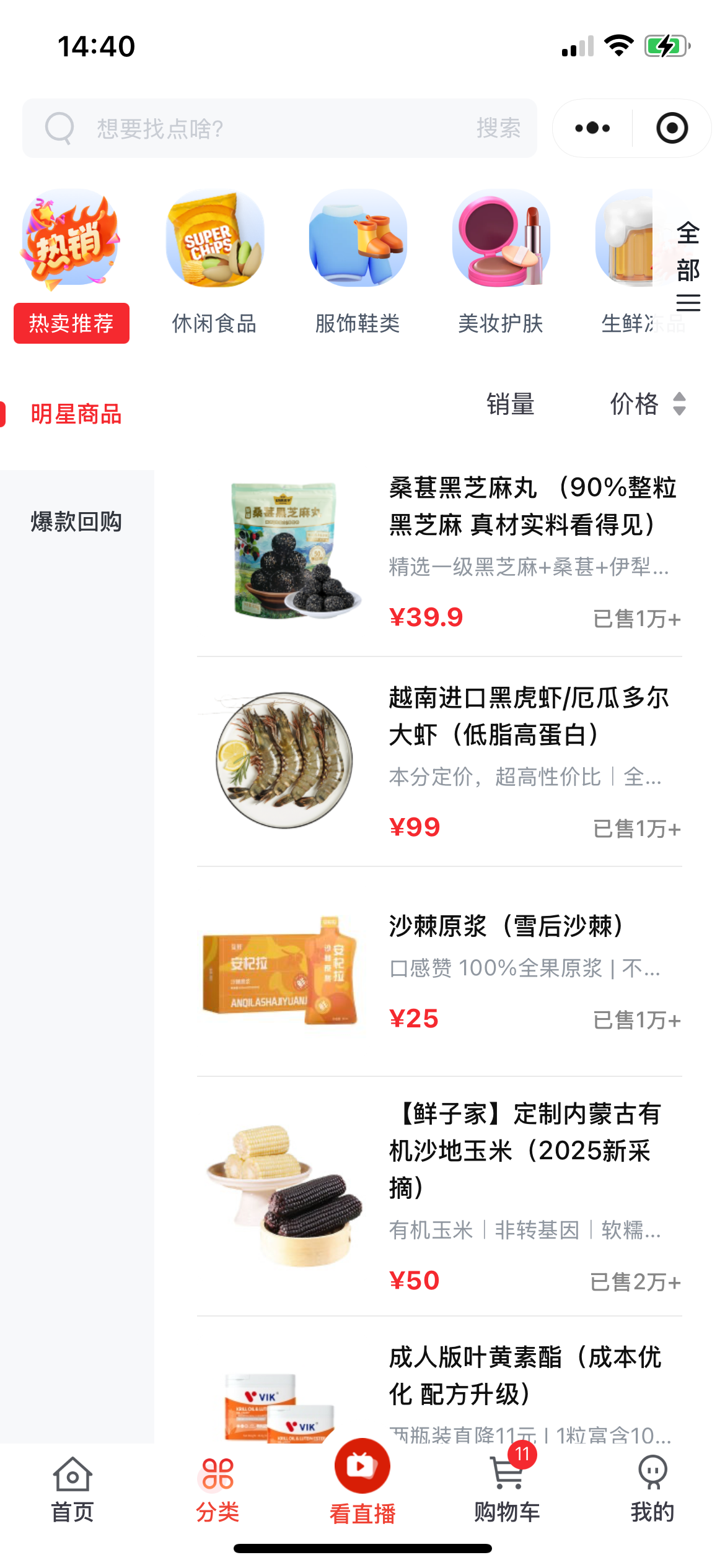Open the 桑葚黑芝麻丸 product listing
The height and width of the screenshot is (1568, 725).
(x=434, y=551)
